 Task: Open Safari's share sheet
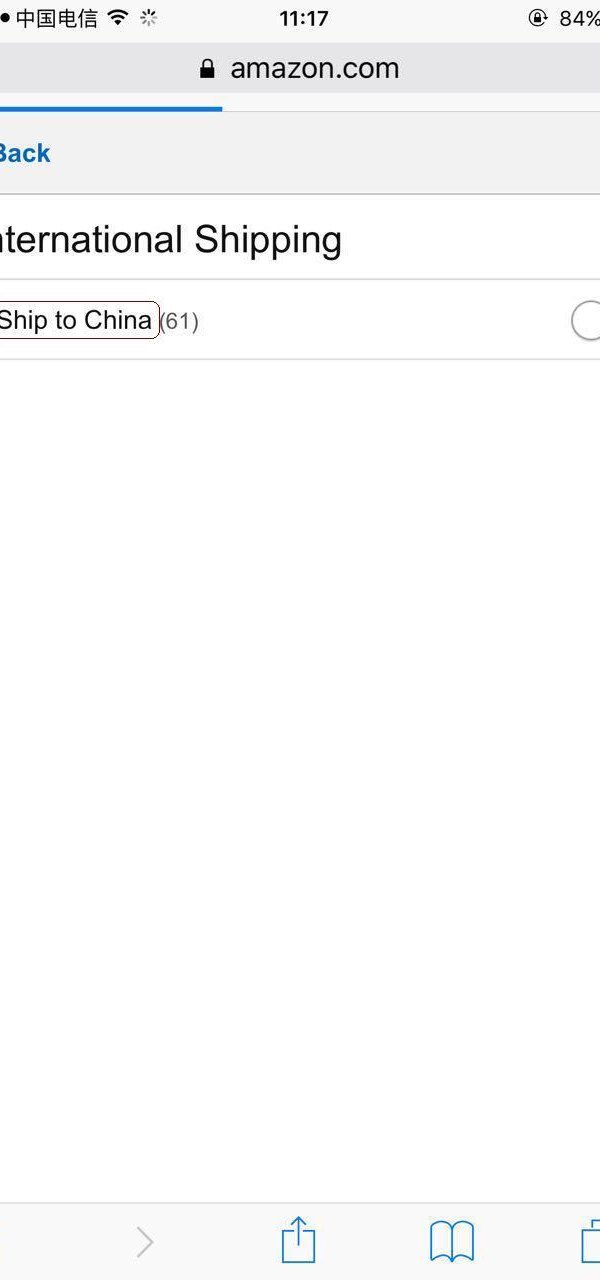click(298, 1241)
